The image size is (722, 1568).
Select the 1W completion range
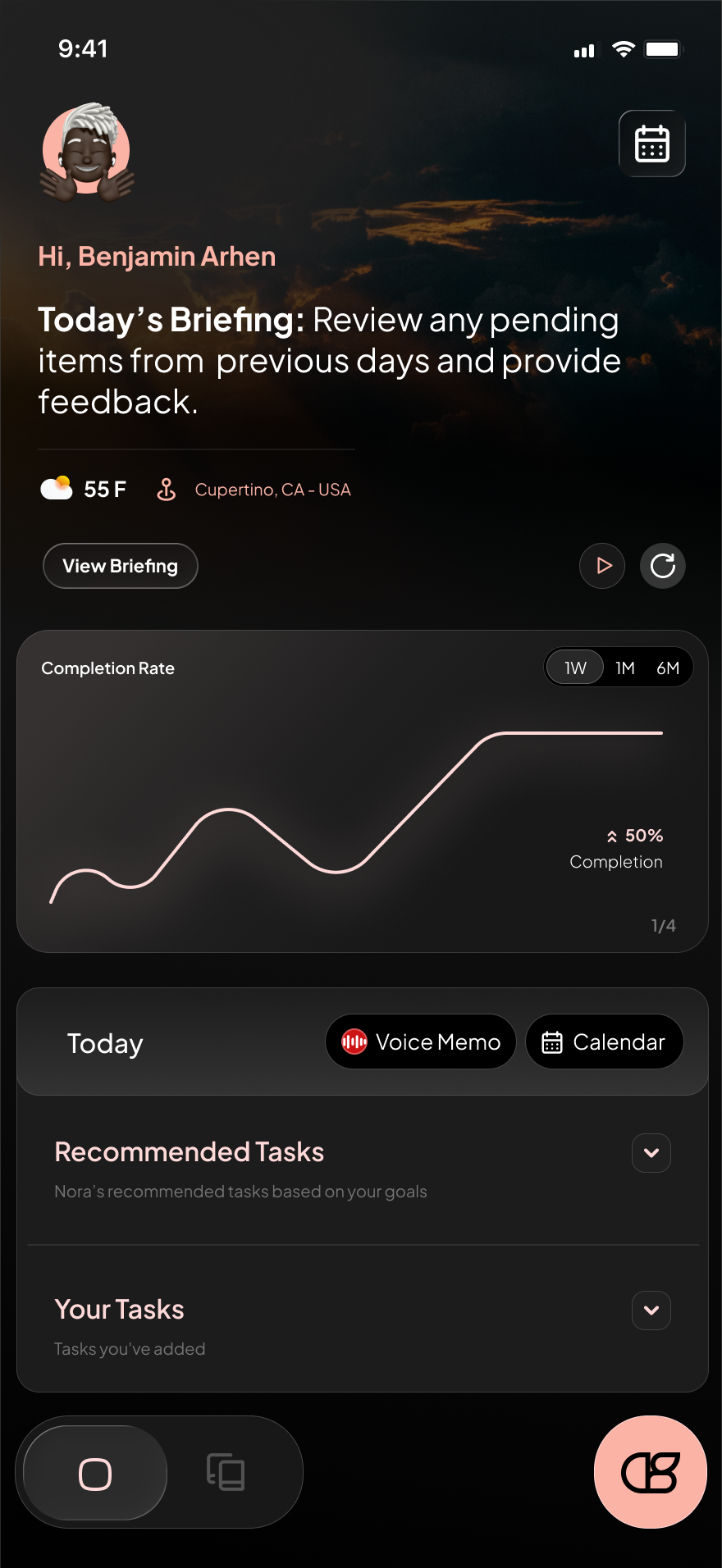tap(575, 668)
